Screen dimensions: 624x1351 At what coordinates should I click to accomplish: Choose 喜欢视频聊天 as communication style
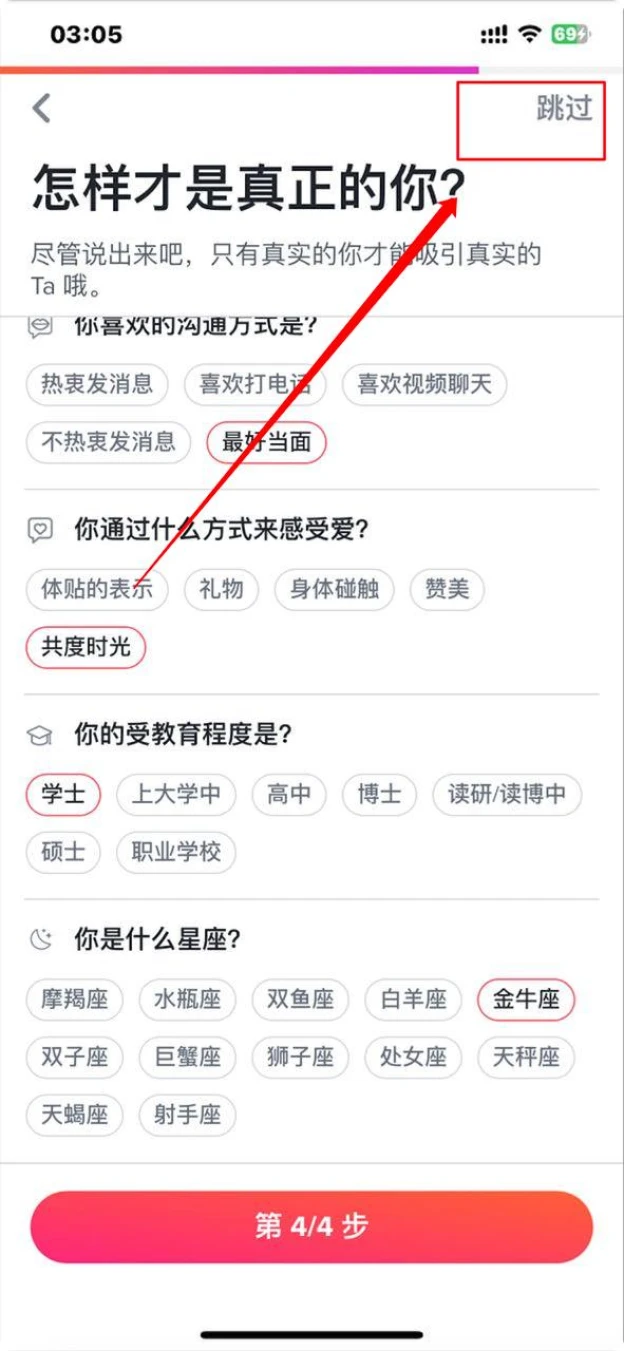tap(425, 383)
